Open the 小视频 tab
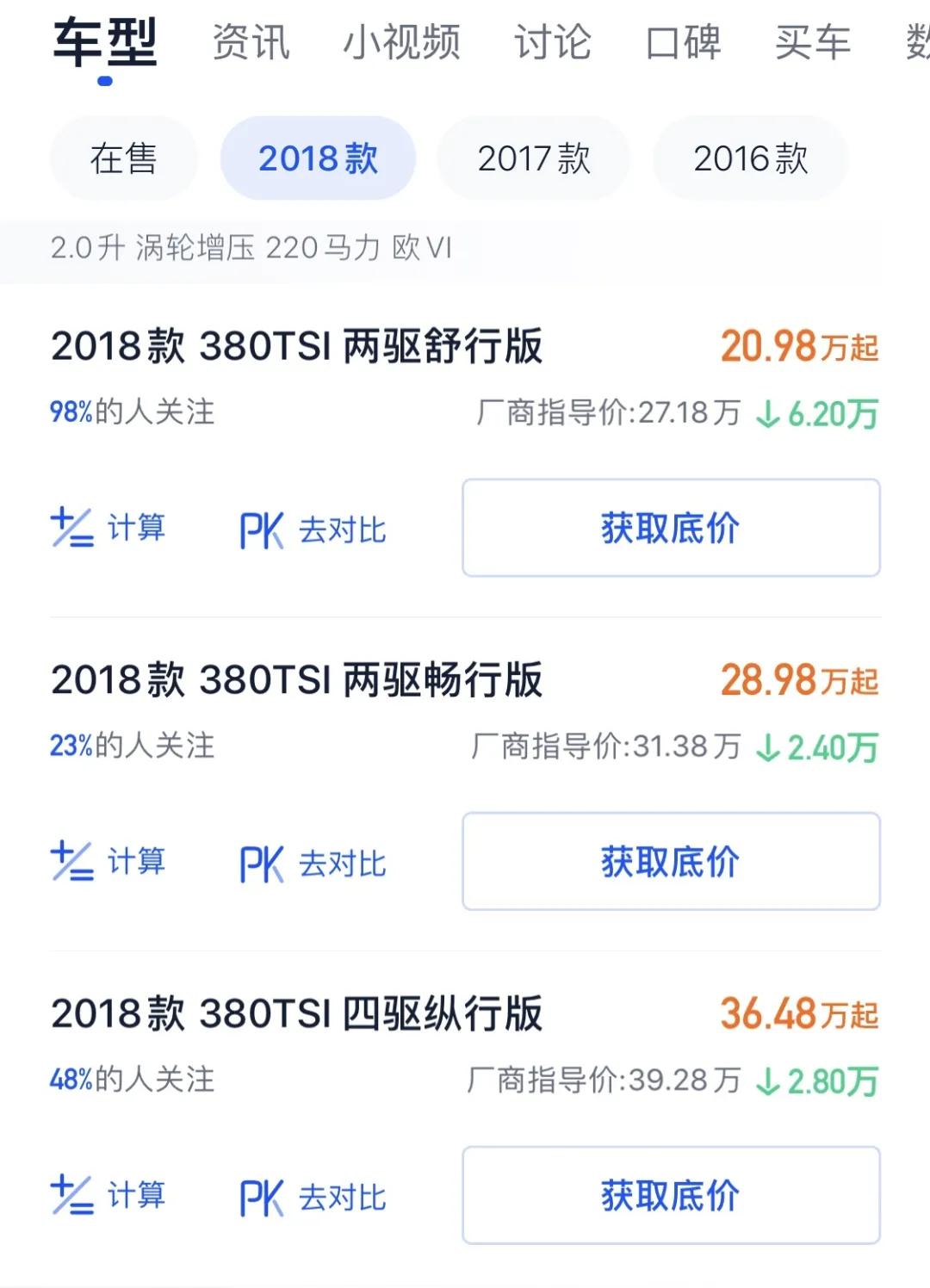Viewport: 930px width, 1288px height. click(x=402, y=42)
